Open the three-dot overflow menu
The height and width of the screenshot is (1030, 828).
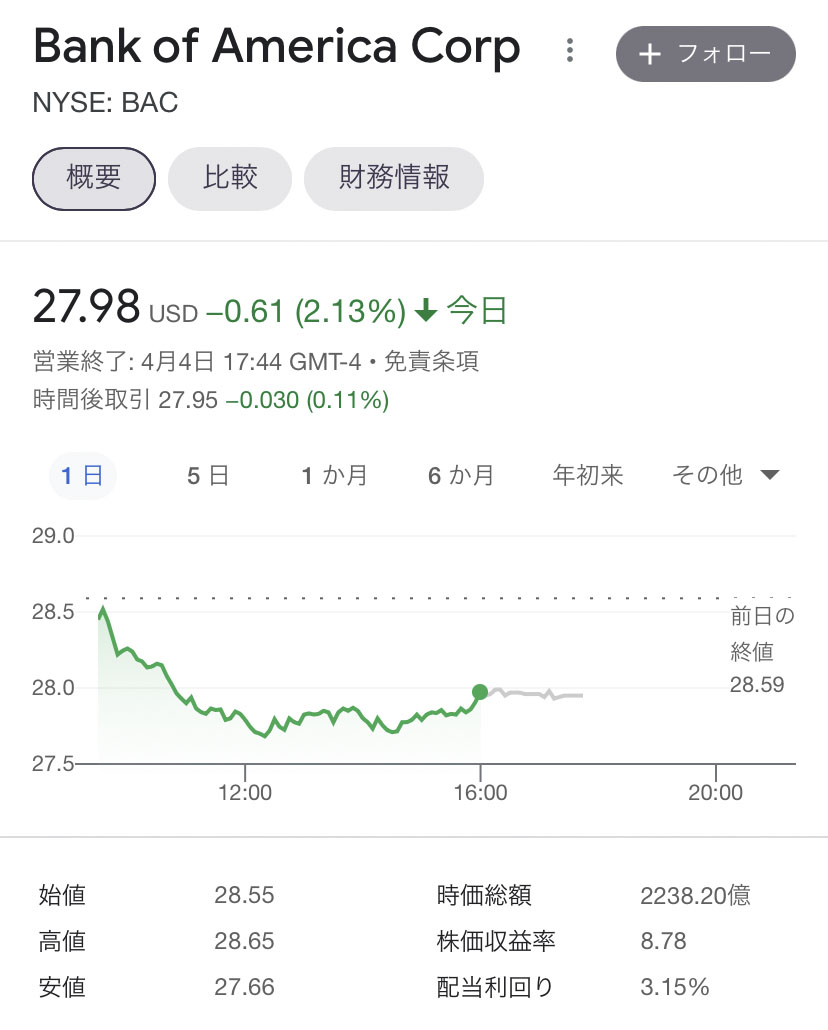(x=569, y=50)
